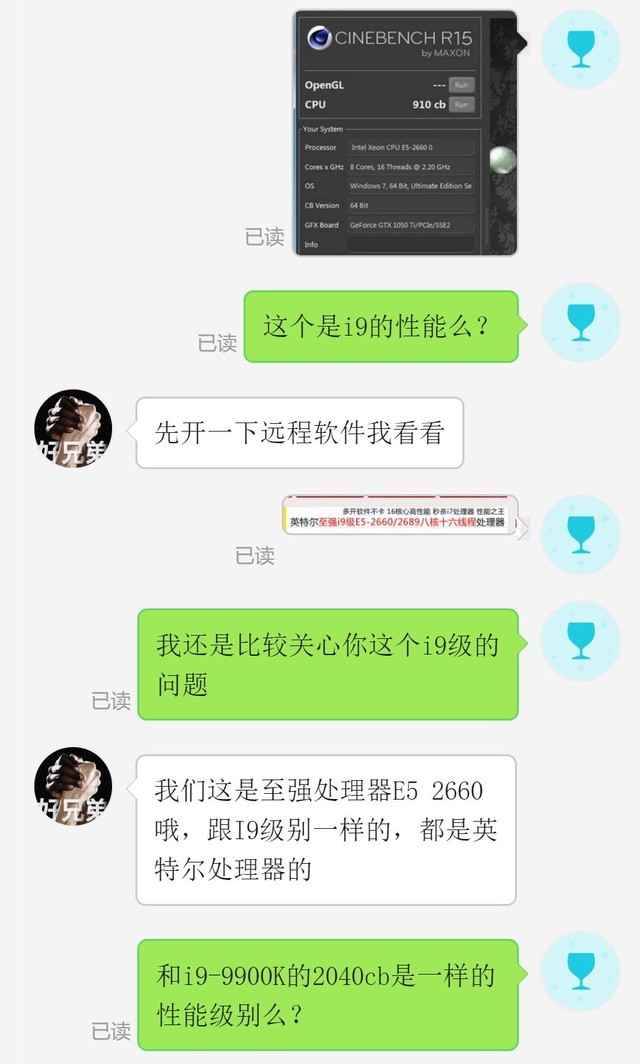Open the E5-2660 product banner image message
The image size is (640, 1064).
point(400,515)
